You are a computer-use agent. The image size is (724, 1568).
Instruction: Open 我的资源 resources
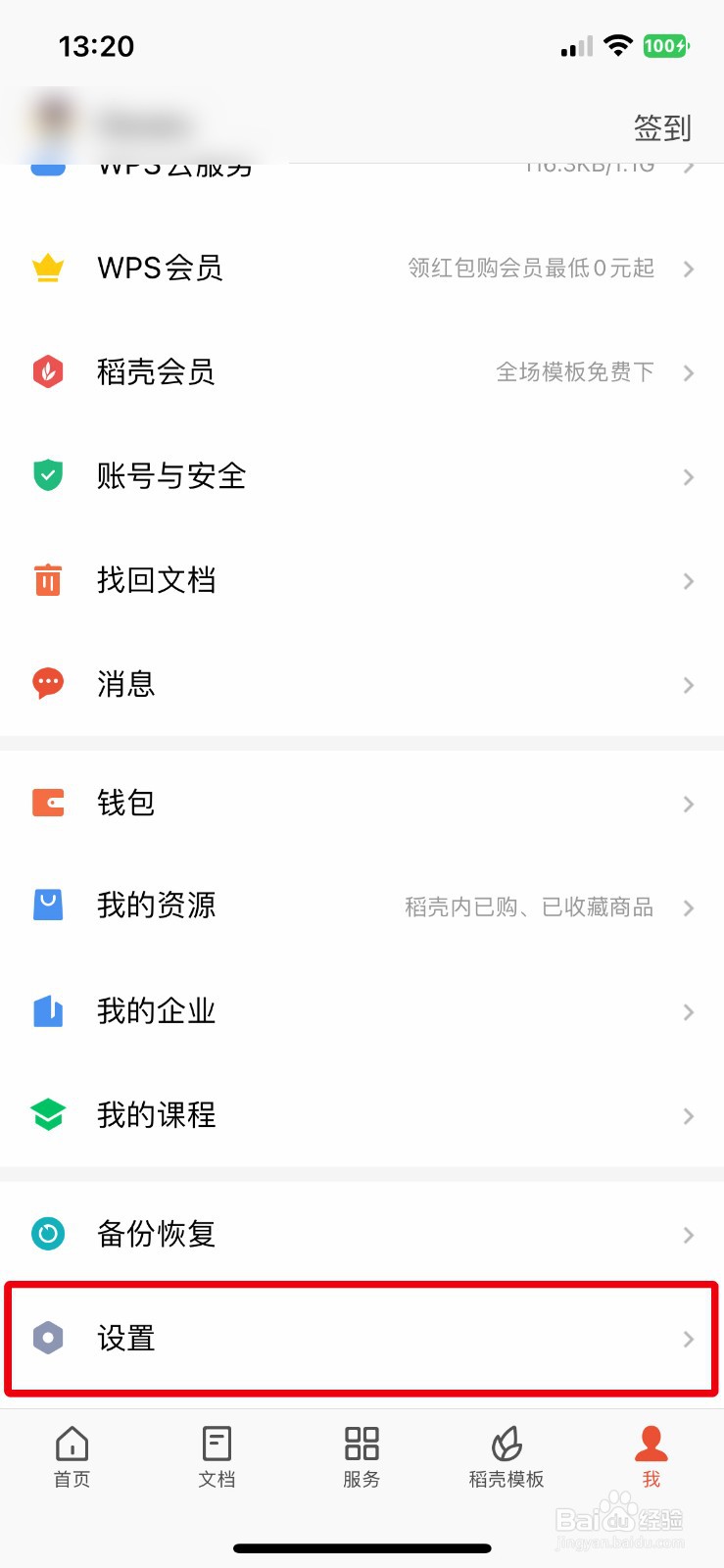coord(362,906)
